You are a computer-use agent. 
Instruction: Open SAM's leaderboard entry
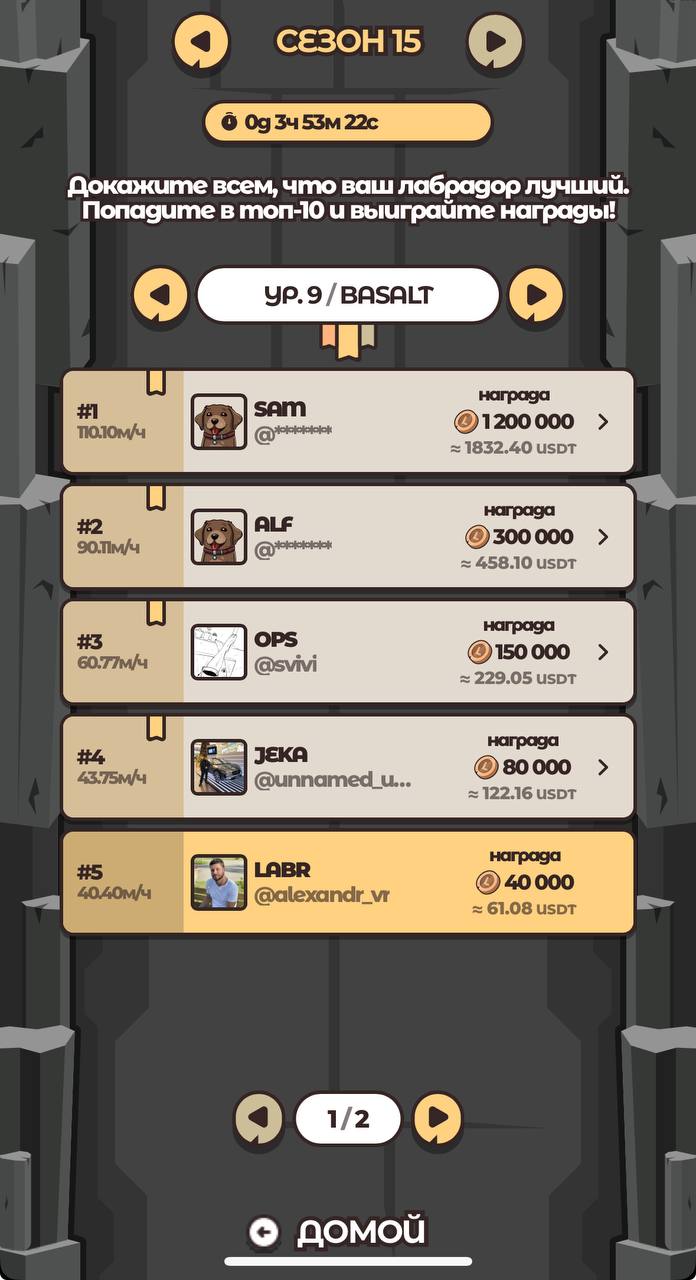click(x=602, y=422)
